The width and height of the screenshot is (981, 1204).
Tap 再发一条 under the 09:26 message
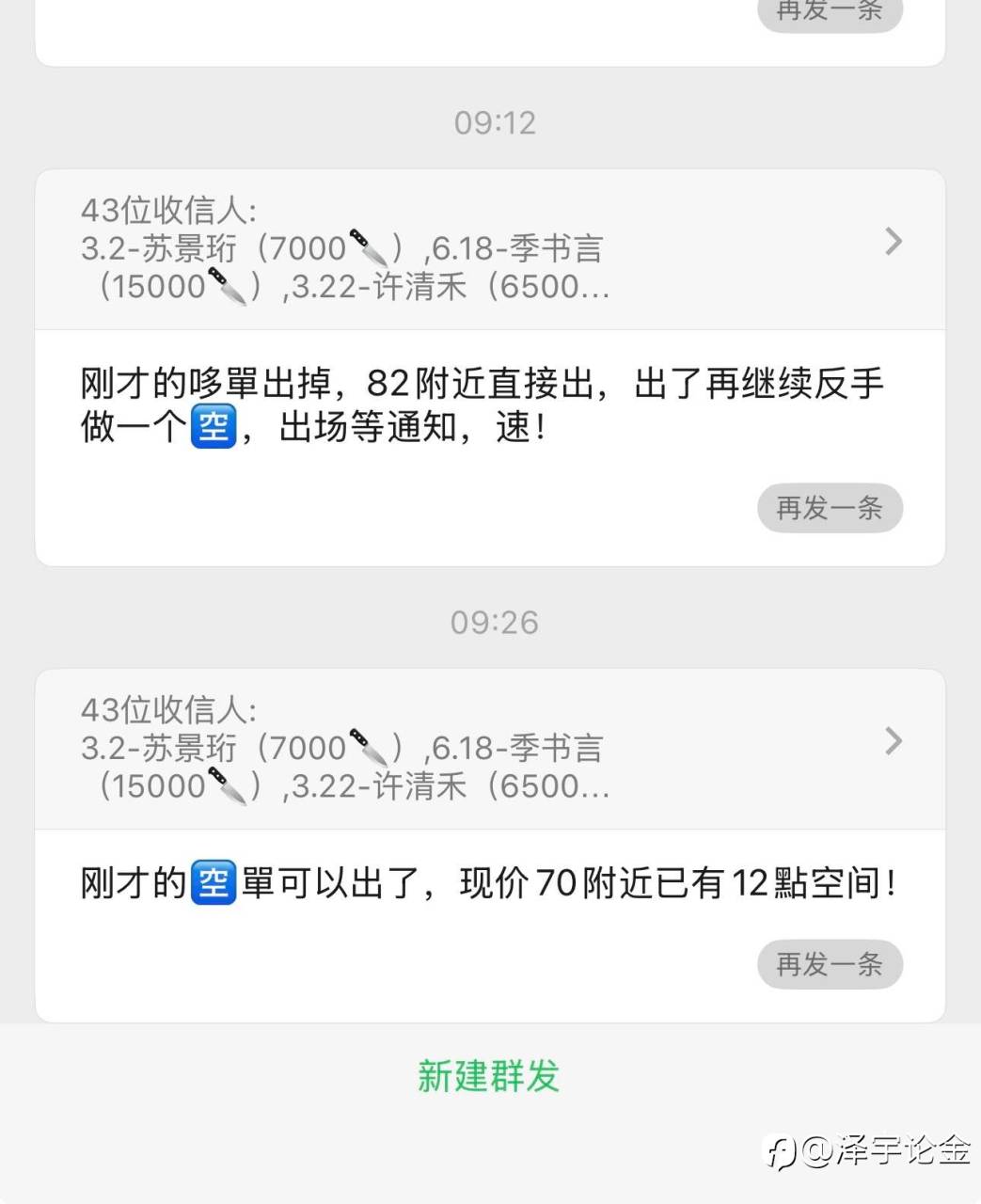coord(830,964)
